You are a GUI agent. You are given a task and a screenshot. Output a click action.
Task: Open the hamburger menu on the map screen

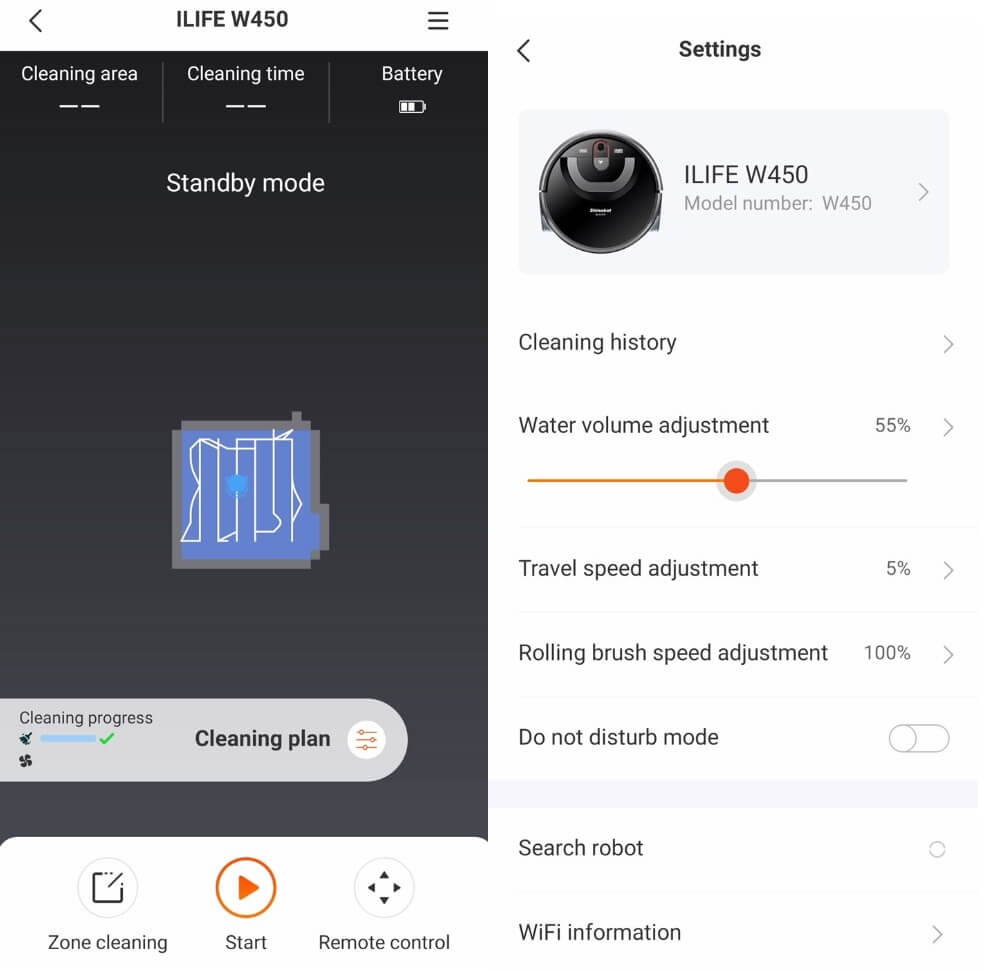pos(438,21)
